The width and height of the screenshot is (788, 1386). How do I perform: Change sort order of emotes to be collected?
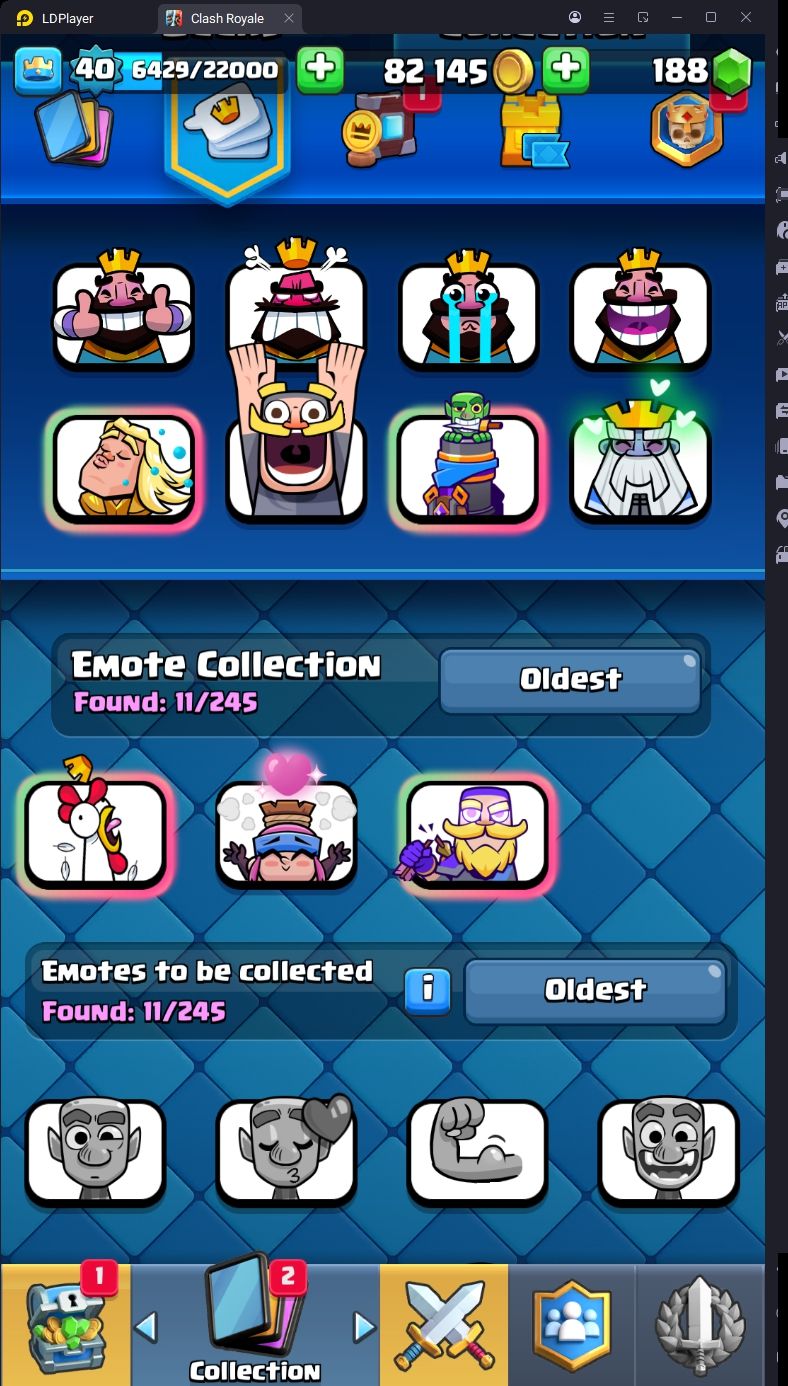coord(595,990)
